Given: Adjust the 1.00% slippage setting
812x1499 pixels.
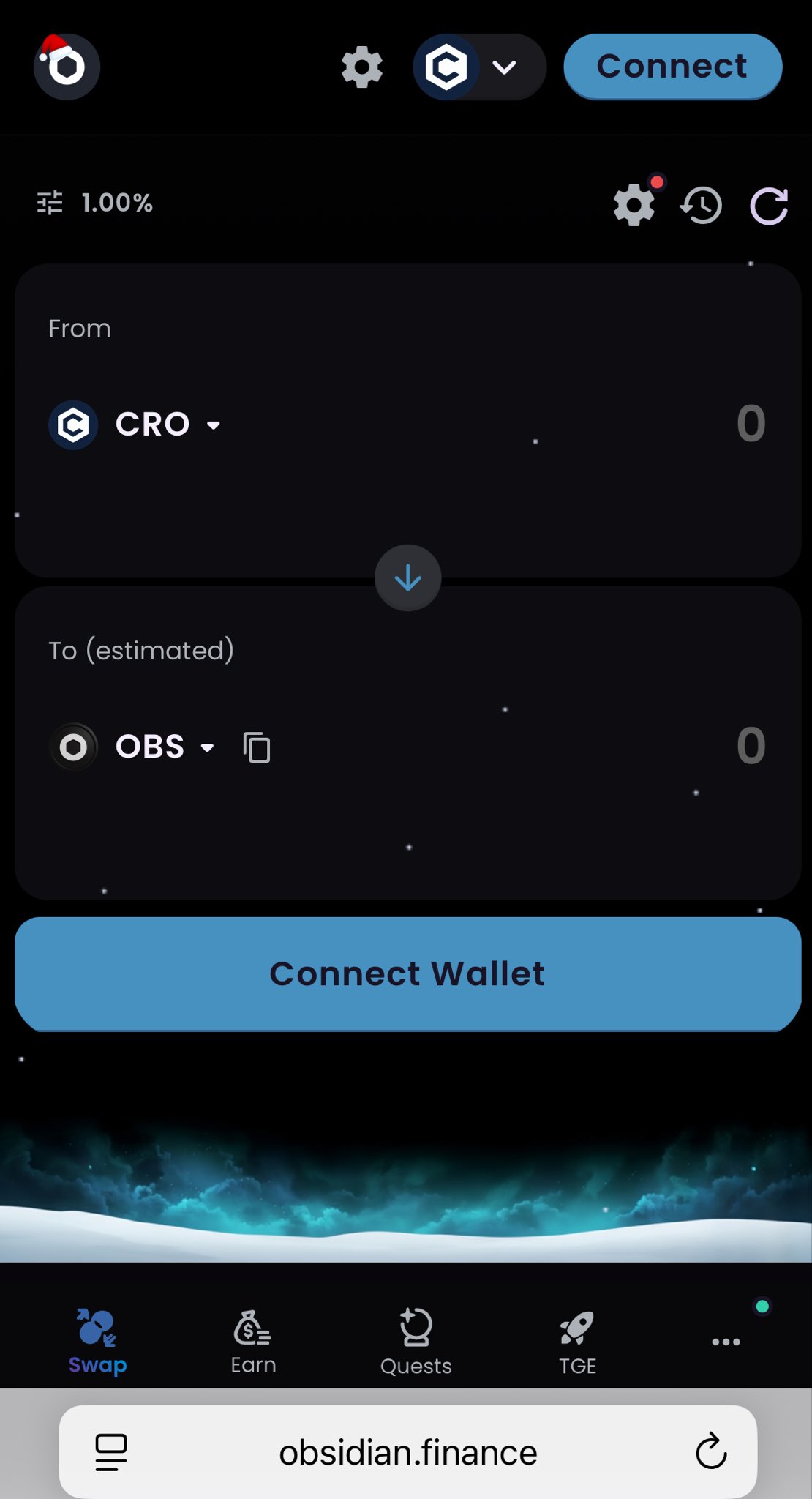Looking at the screenshot, I should (x=96, y=203).
